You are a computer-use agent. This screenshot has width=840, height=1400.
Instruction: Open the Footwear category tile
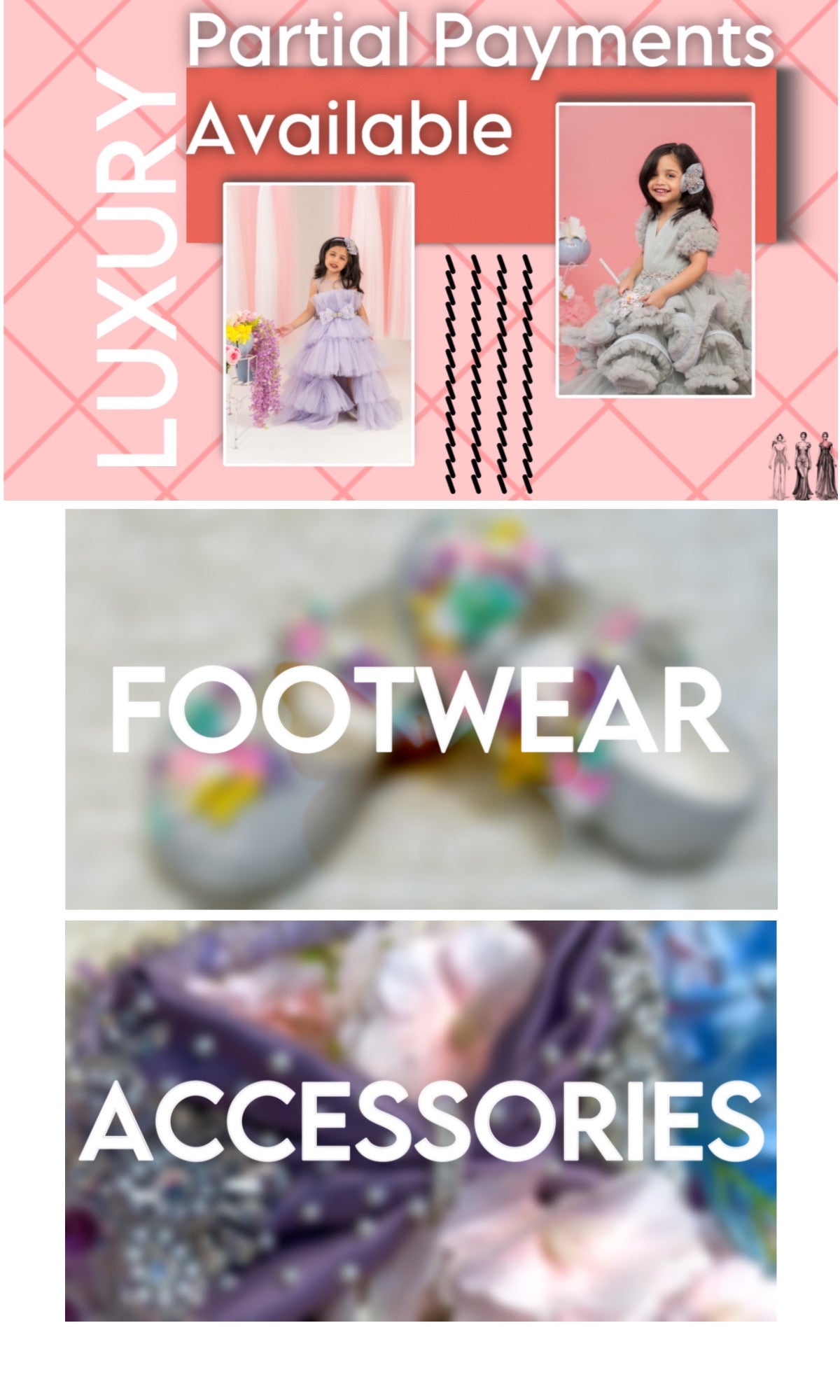coord(420,708)
